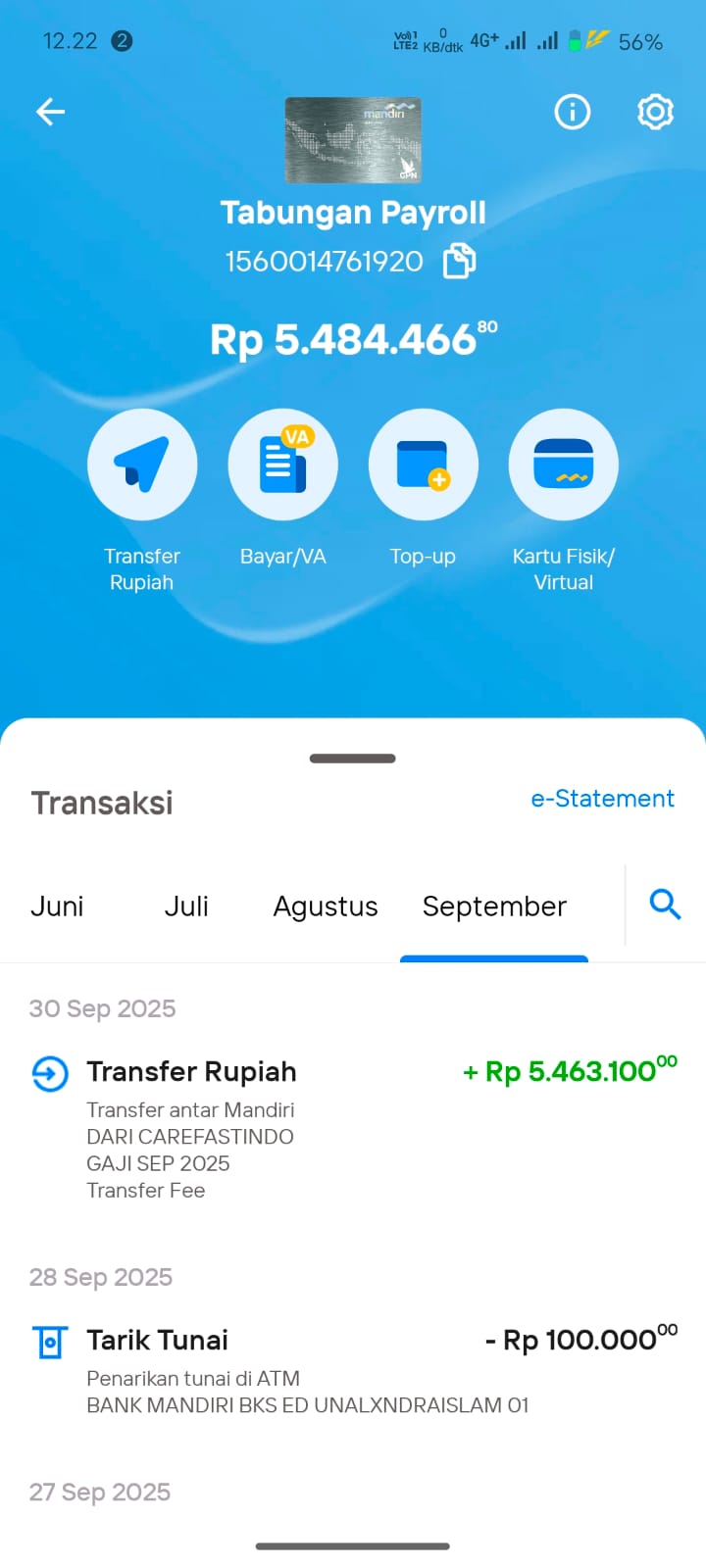Open account settings gear
This screenshot has height=1568, width=706.
point(655,113)
